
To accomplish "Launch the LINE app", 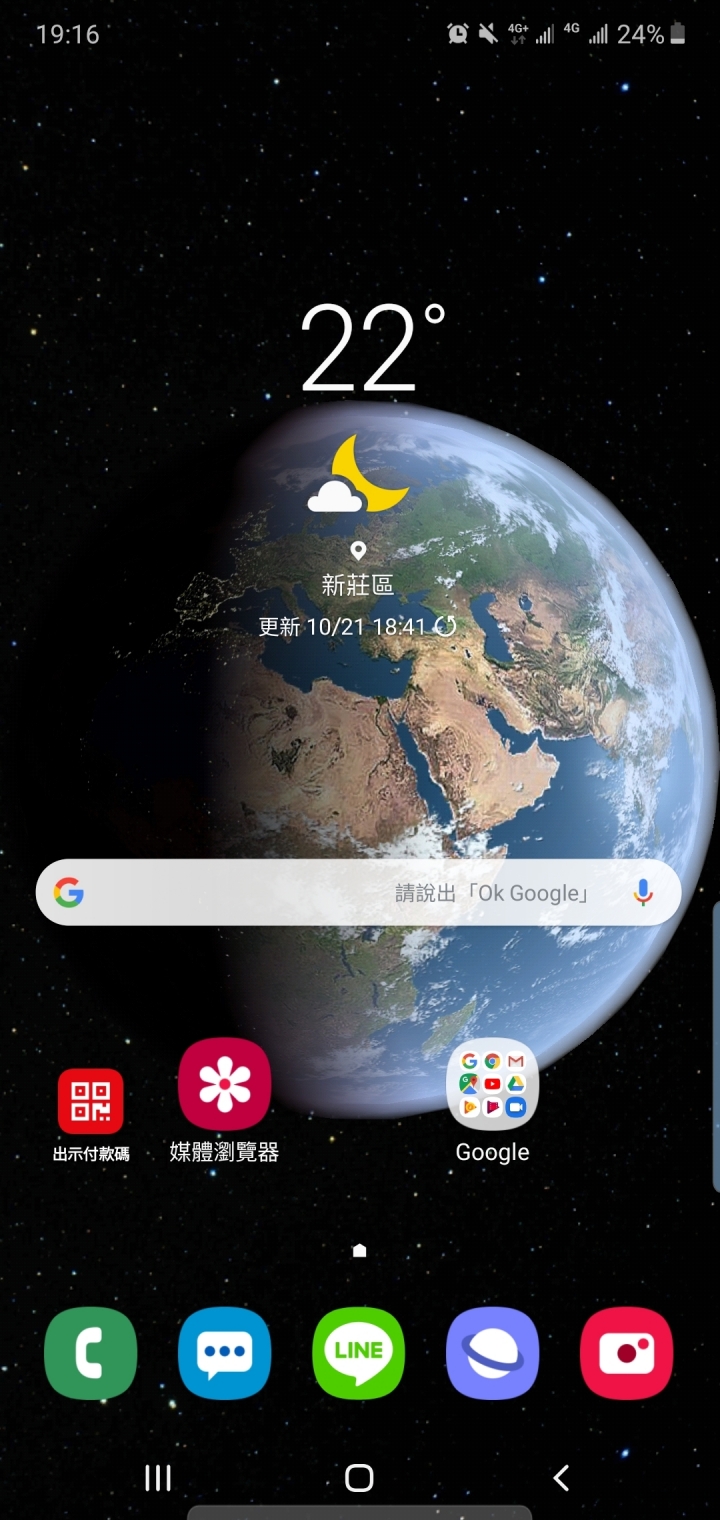I will tap(358, 1353).
